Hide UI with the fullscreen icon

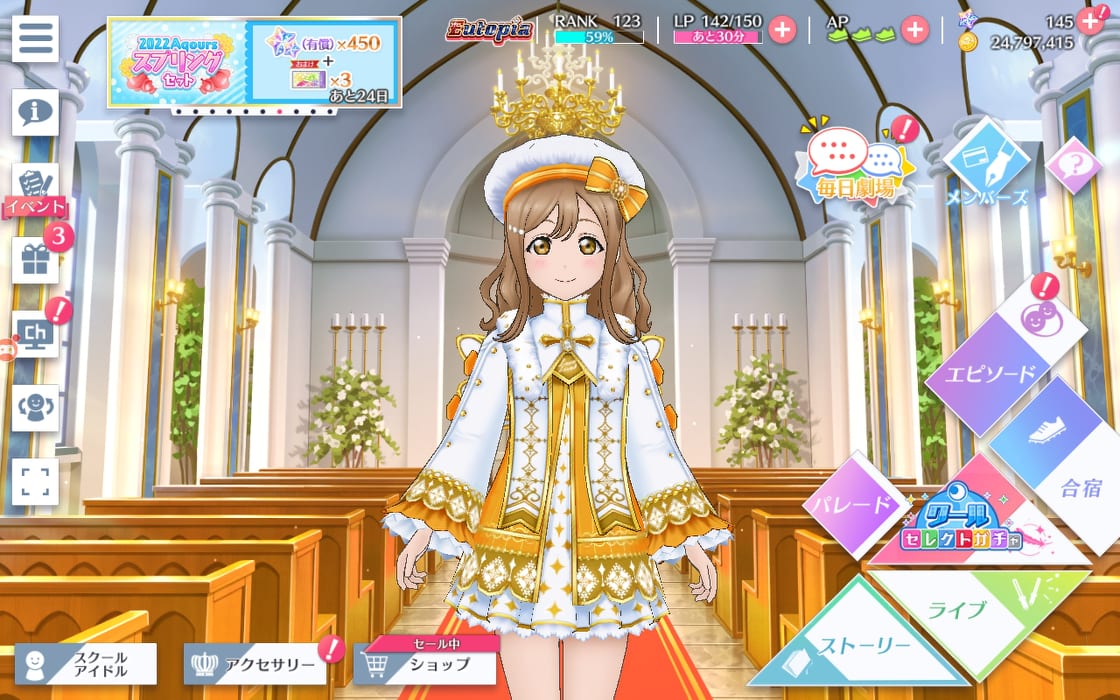(35, 481)
